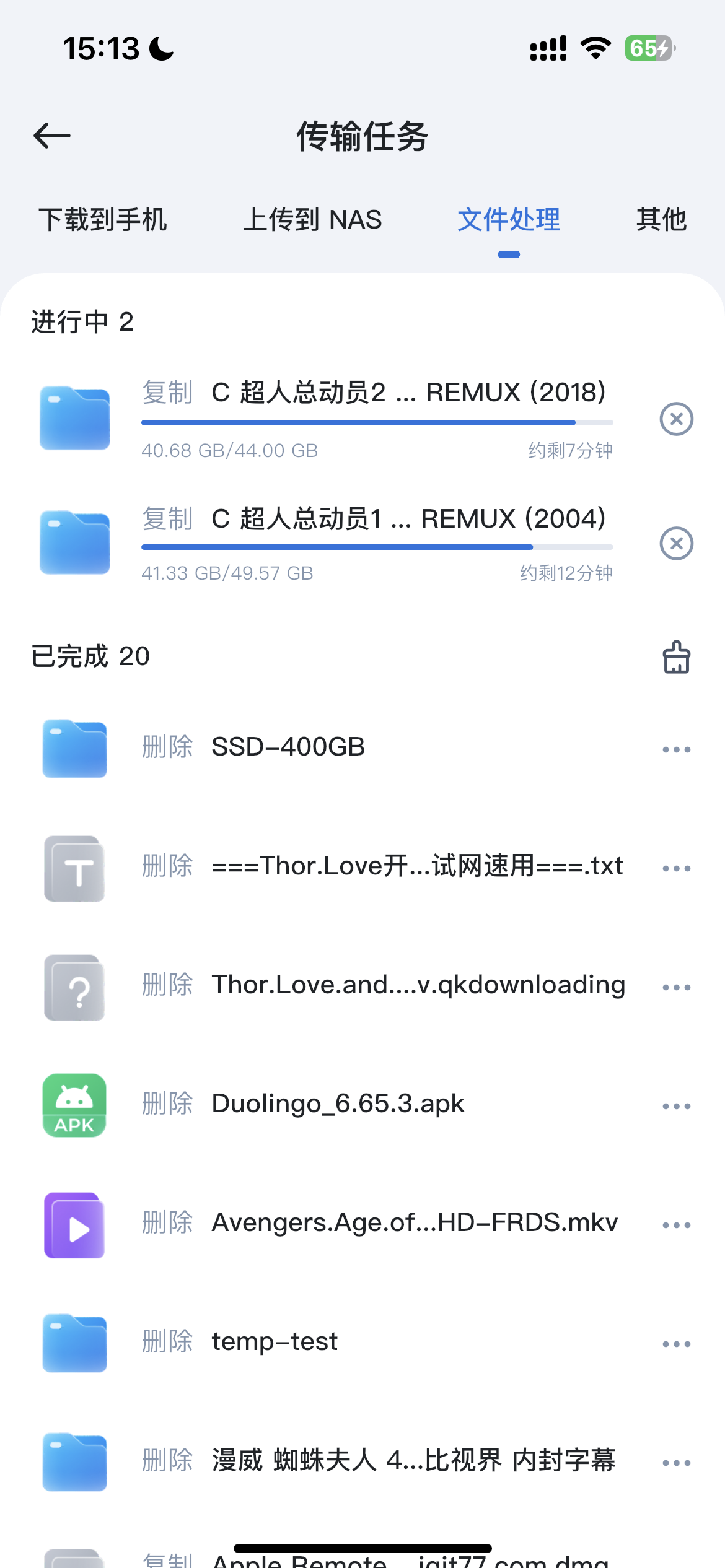Open more options for the Avengers.Age.of .mkv file
725x1568 pixels.
point(676,1225)
